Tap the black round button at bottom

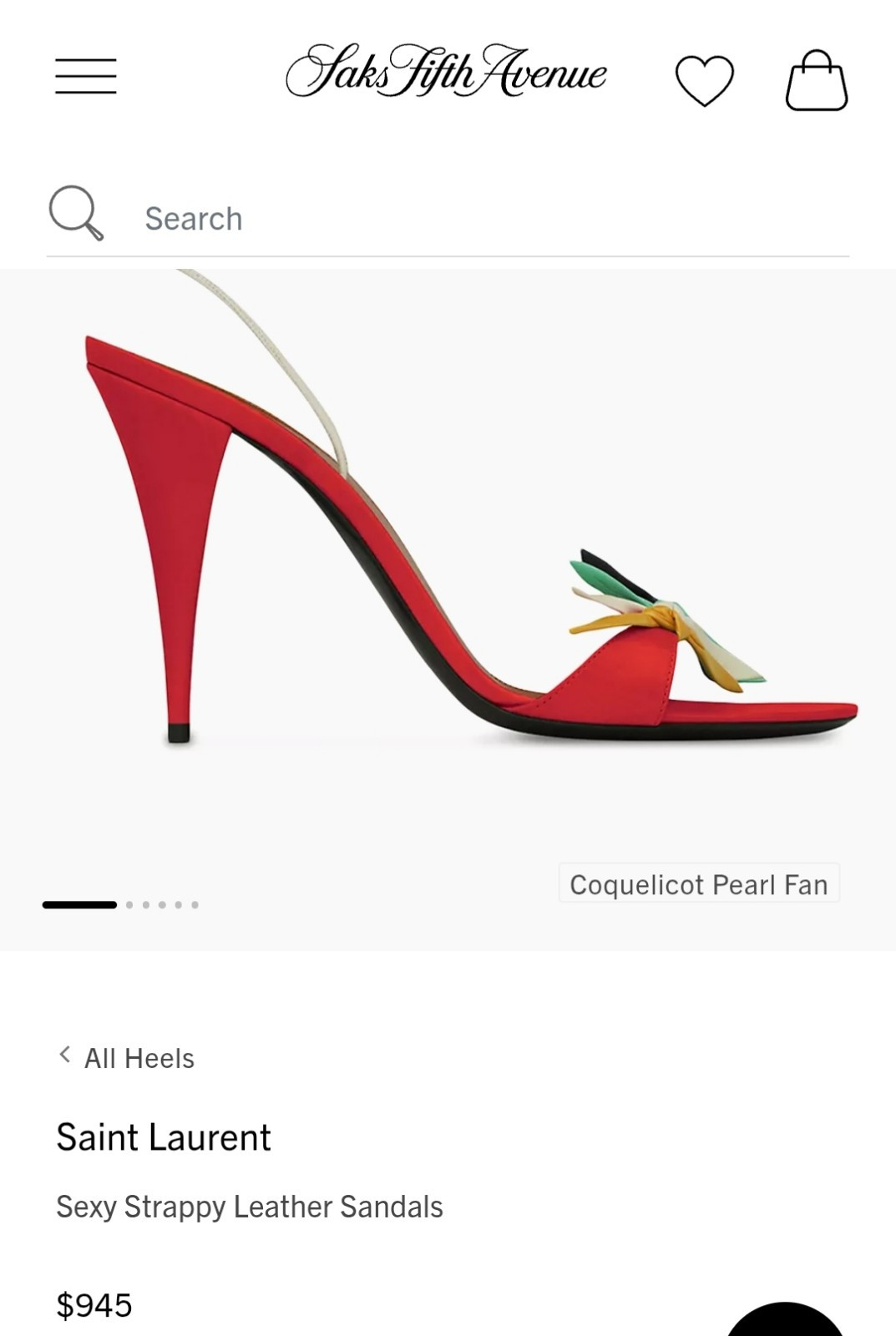tap(784, 1323)
